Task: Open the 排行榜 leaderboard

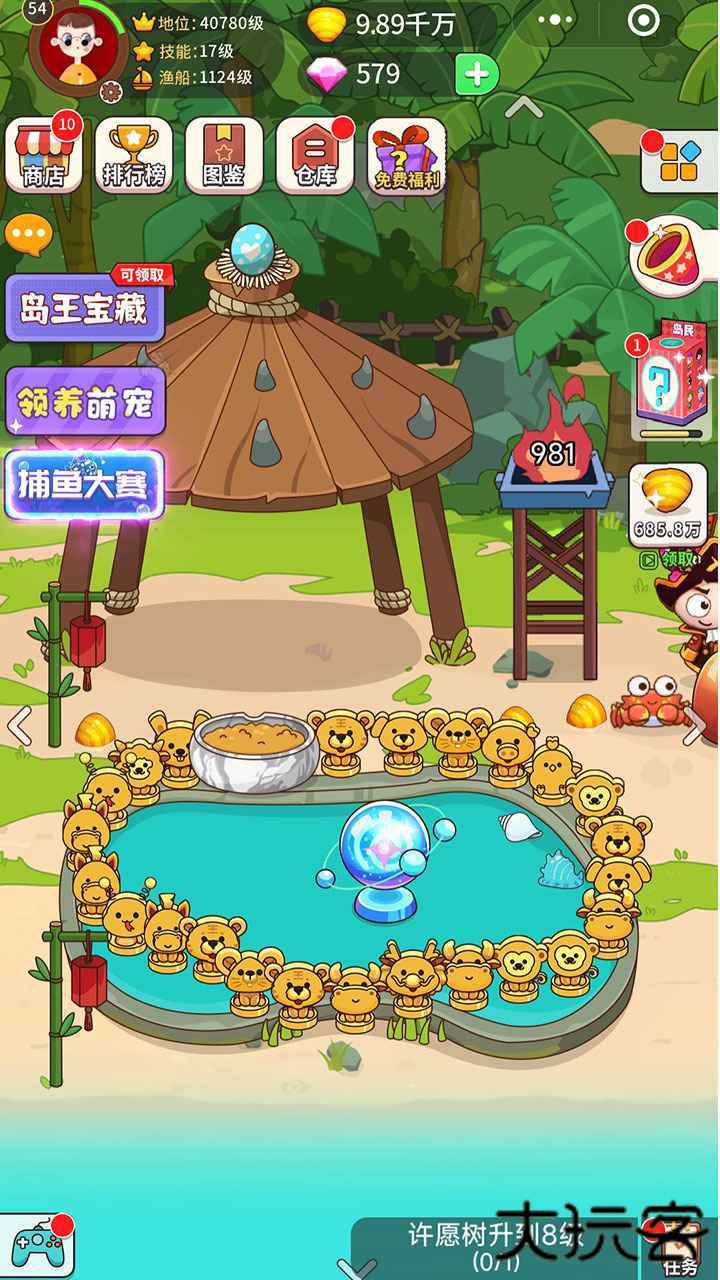Action: click(x=134, y=155)
